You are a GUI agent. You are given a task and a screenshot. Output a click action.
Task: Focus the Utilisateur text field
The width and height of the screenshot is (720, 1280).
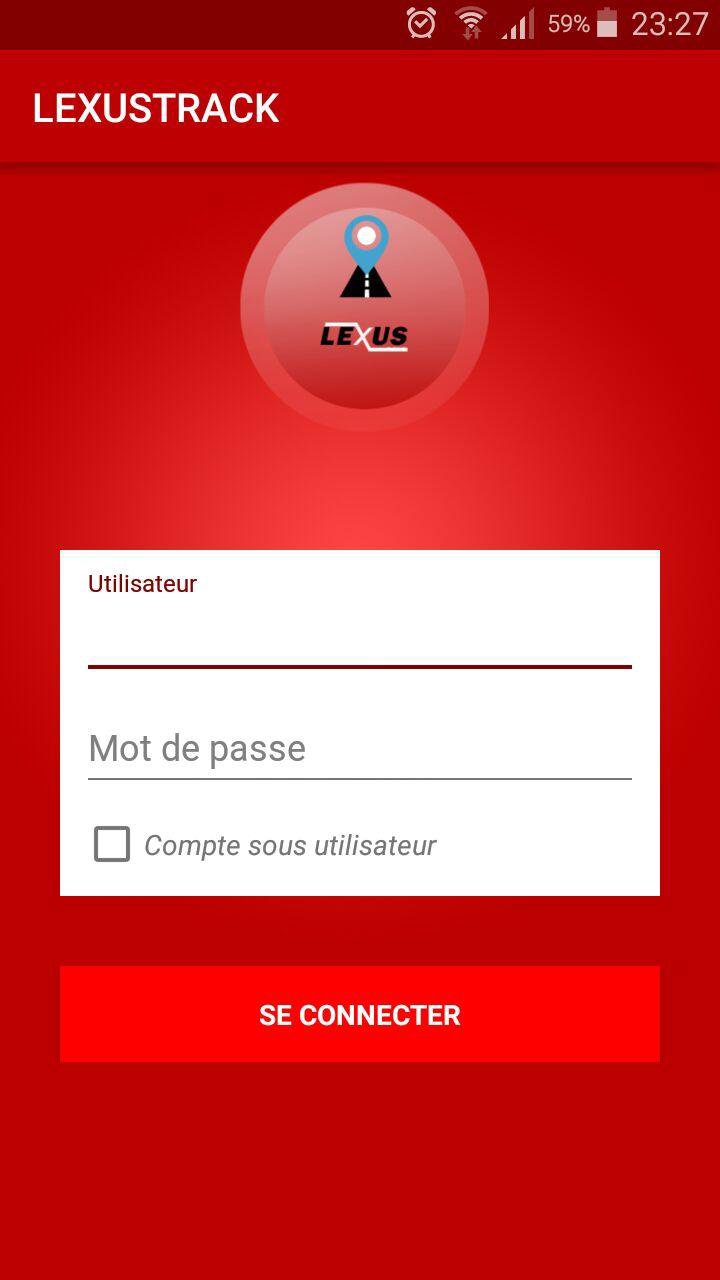[359, 632]
